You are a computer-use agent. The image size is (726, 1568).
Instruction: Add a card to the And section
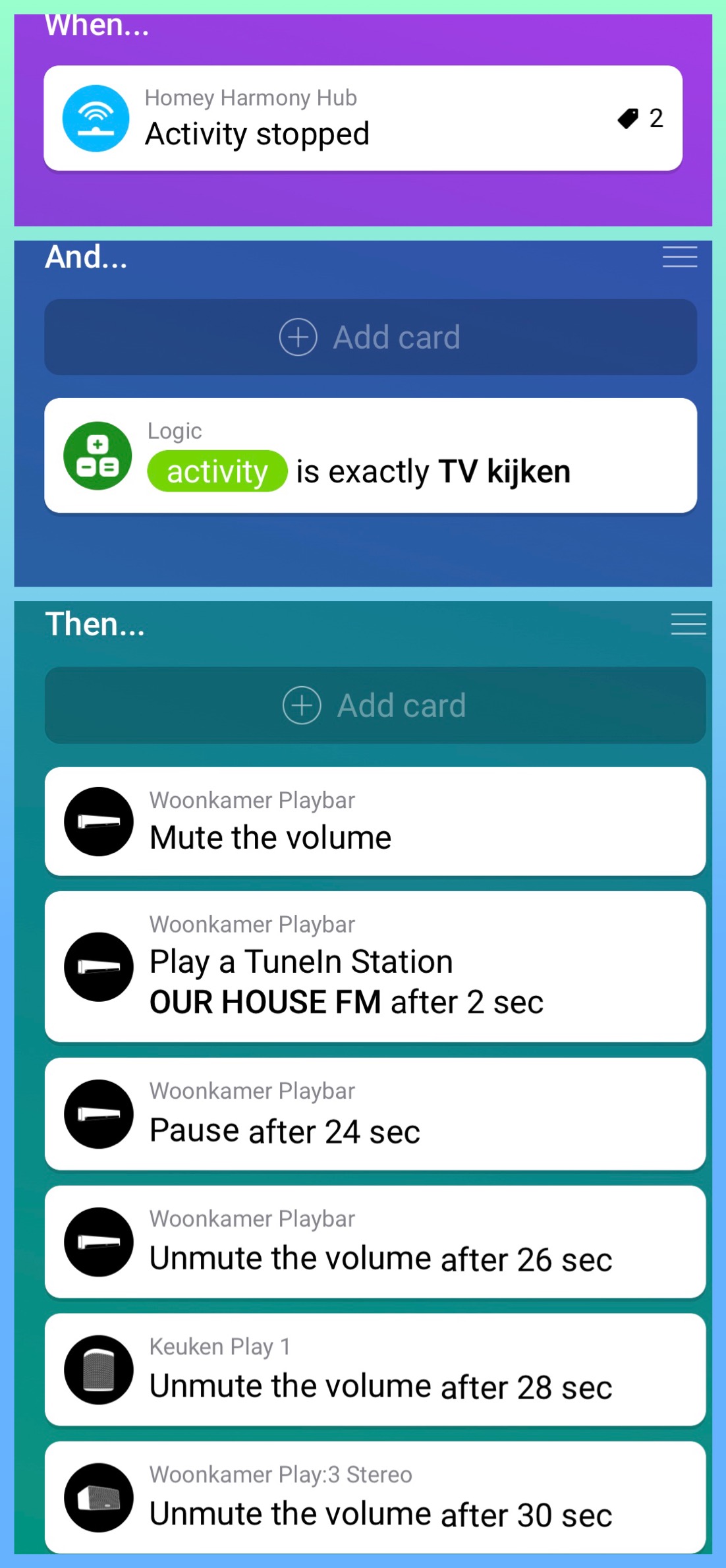tap(370, 337)
